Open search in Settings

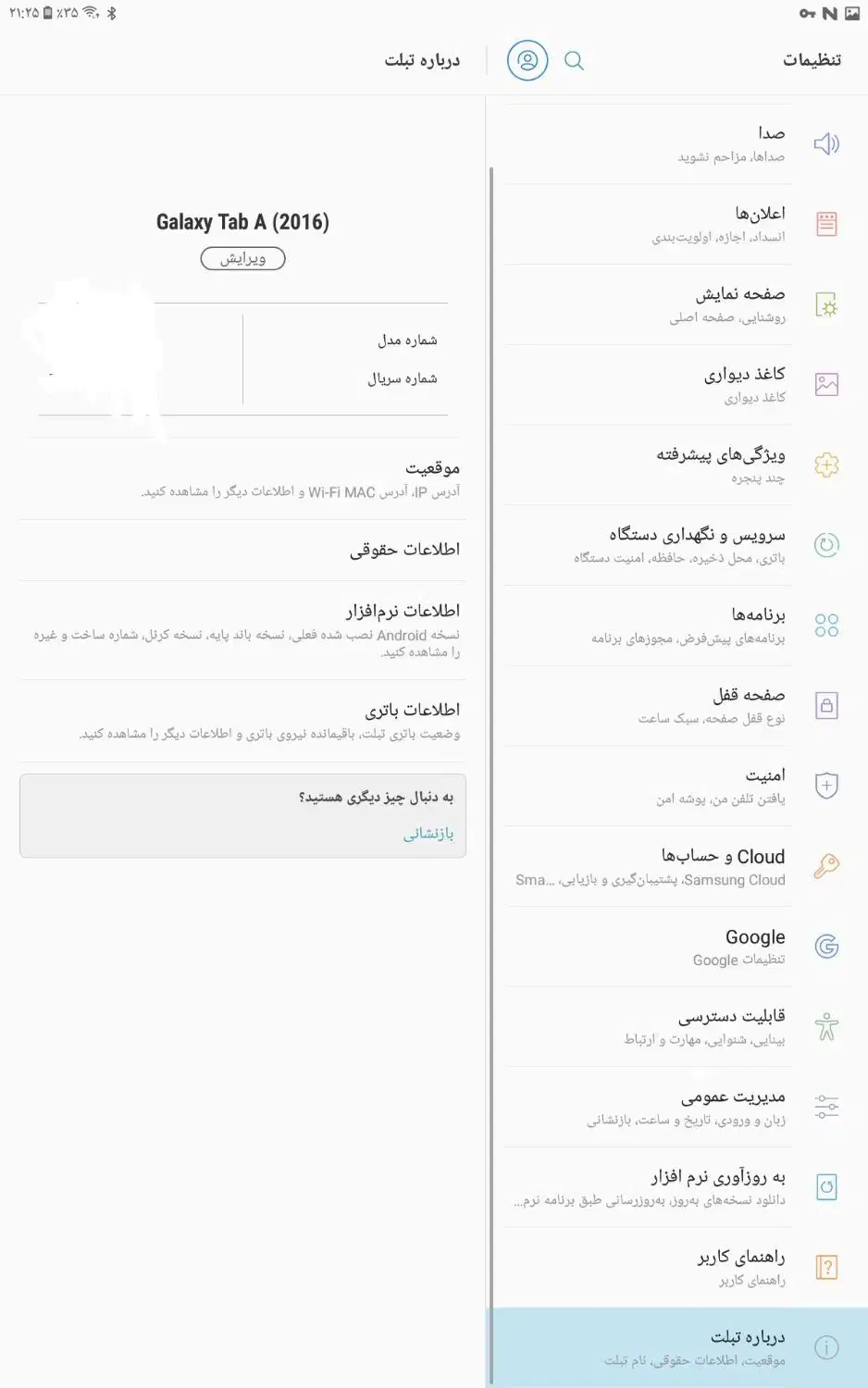(574, 60)
